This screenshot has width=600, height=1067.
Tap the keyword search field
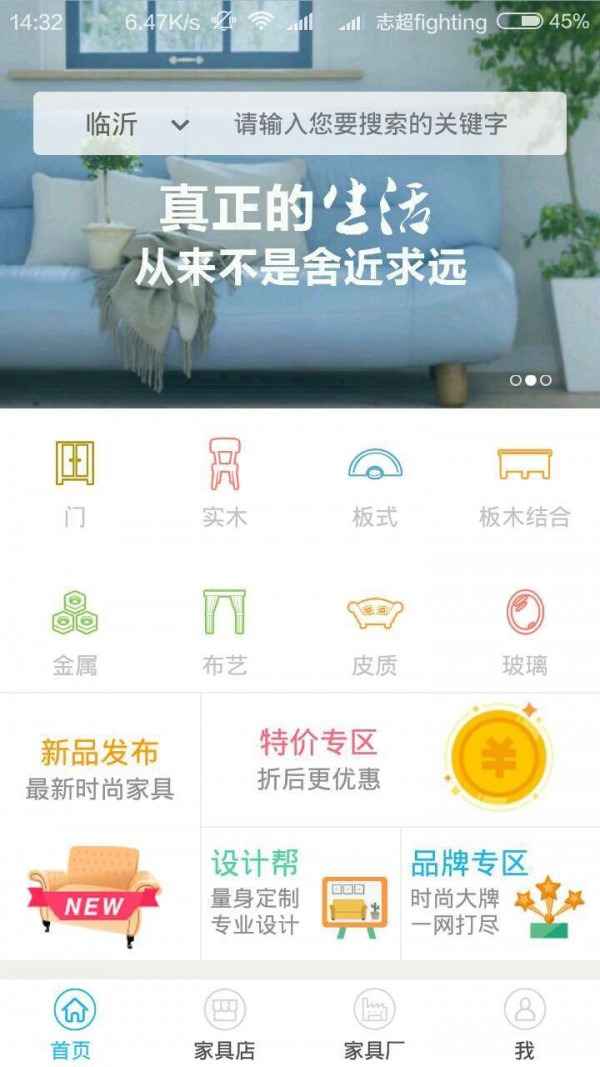[372, 124]
